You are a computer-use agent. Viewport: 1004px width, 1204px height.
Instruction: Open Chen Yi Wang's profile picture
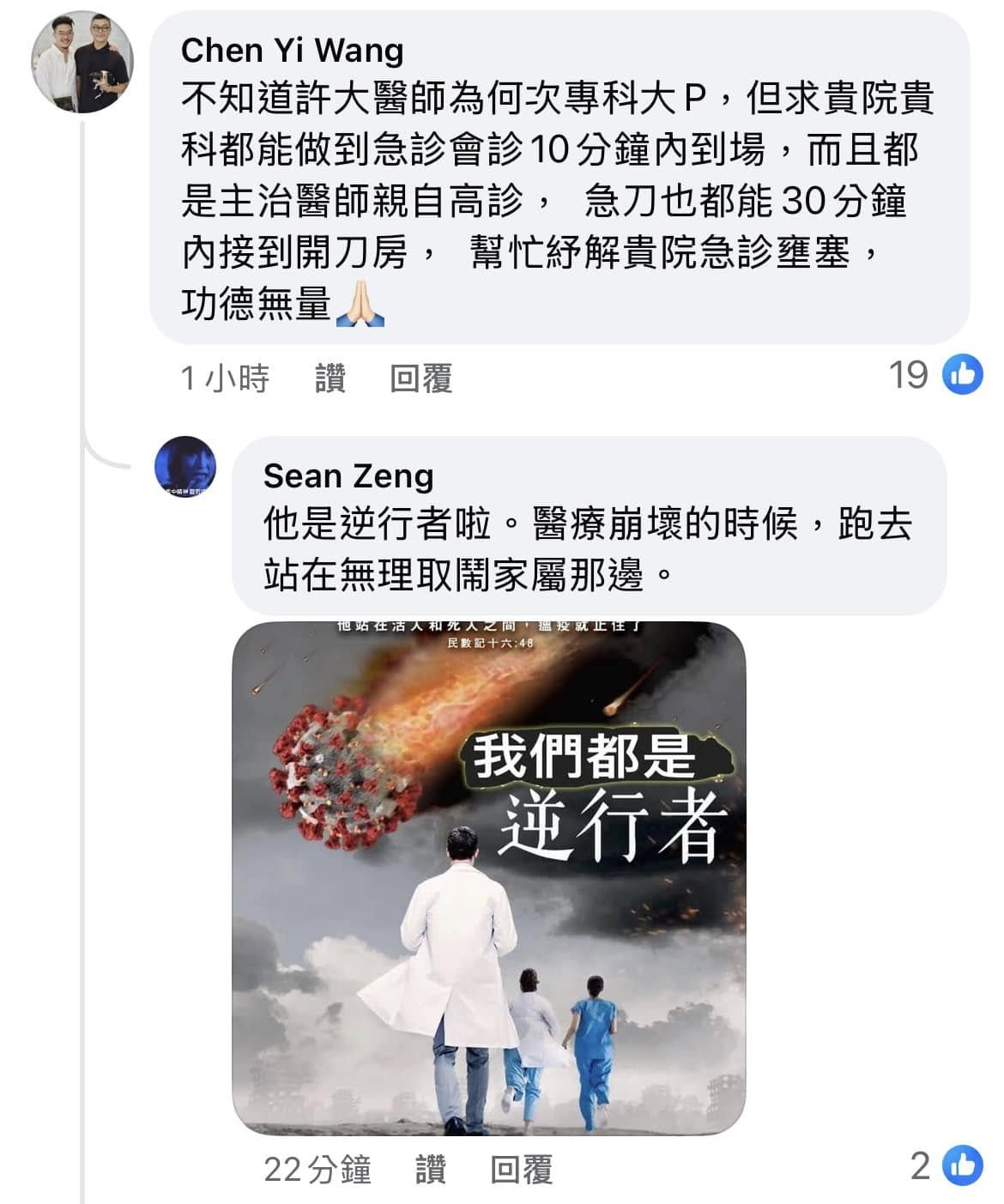[82, 63]
